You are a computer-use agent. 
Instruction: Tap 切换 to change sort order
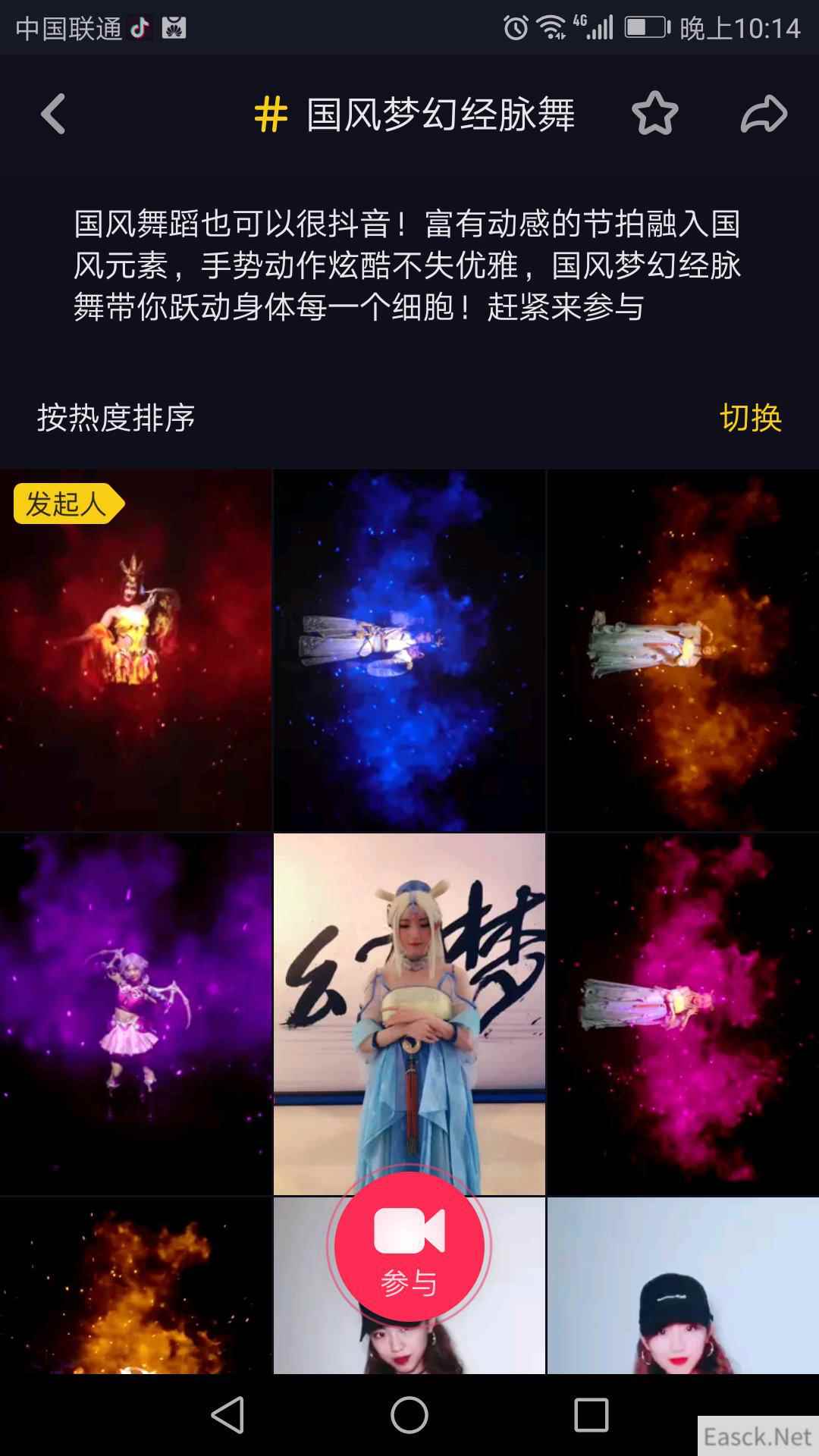click(x=751, y=418)
